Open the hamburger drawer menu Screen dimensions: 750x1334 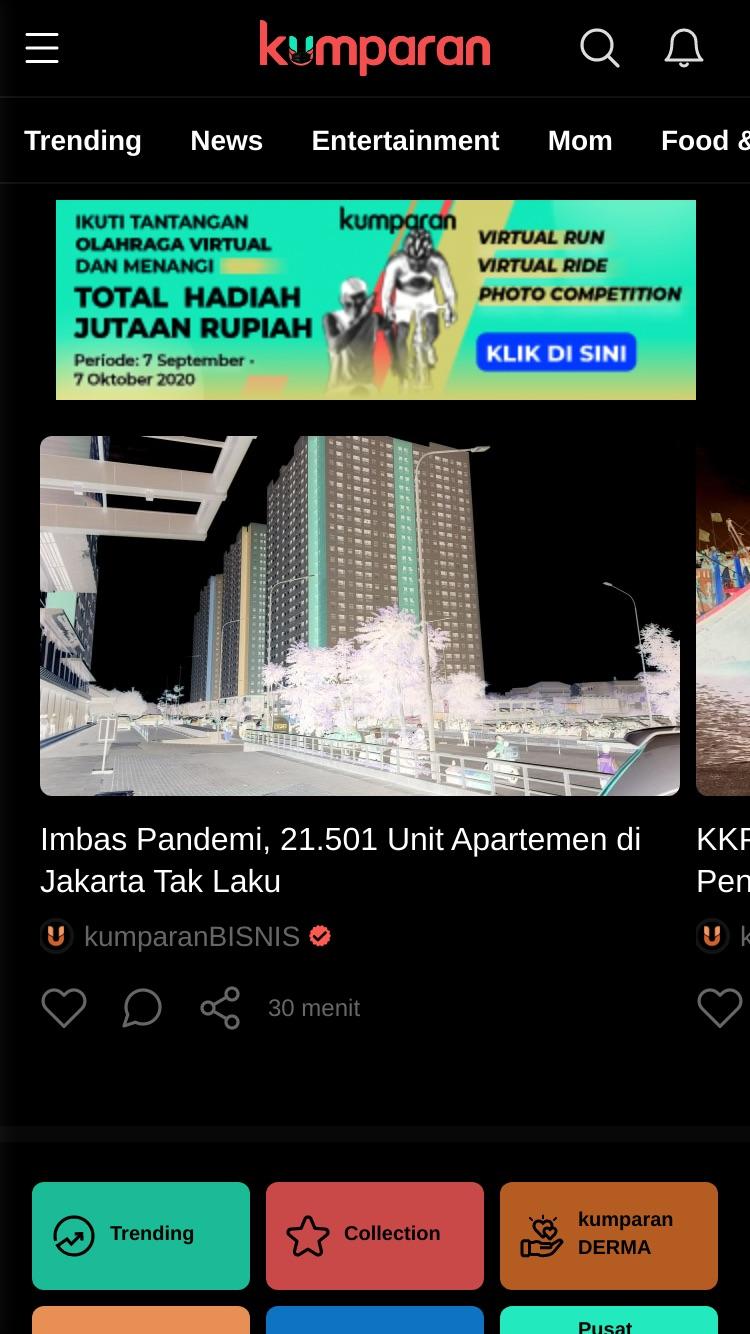[42, 48]
